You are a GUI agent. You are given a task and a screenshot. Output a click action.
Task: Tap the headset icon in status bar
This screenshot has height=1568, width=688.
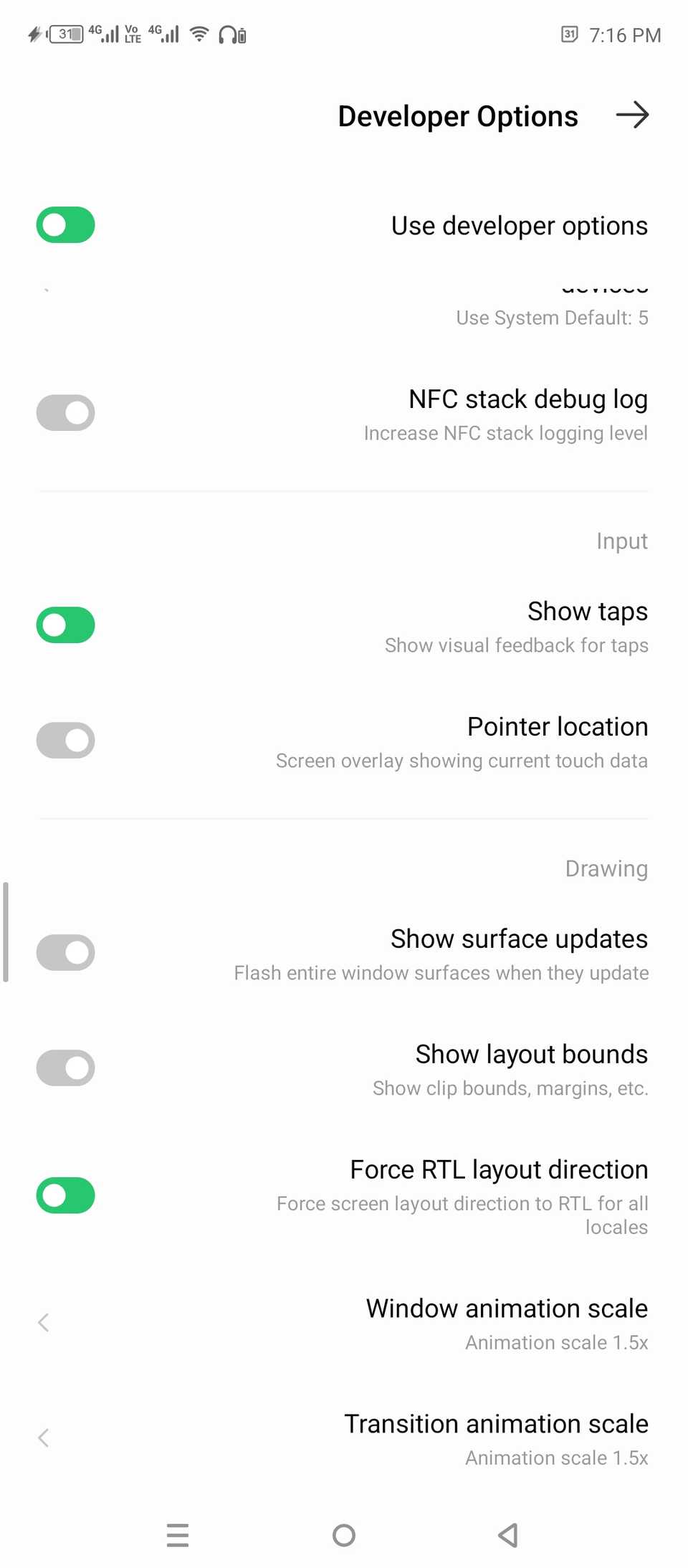click(228, 34)
